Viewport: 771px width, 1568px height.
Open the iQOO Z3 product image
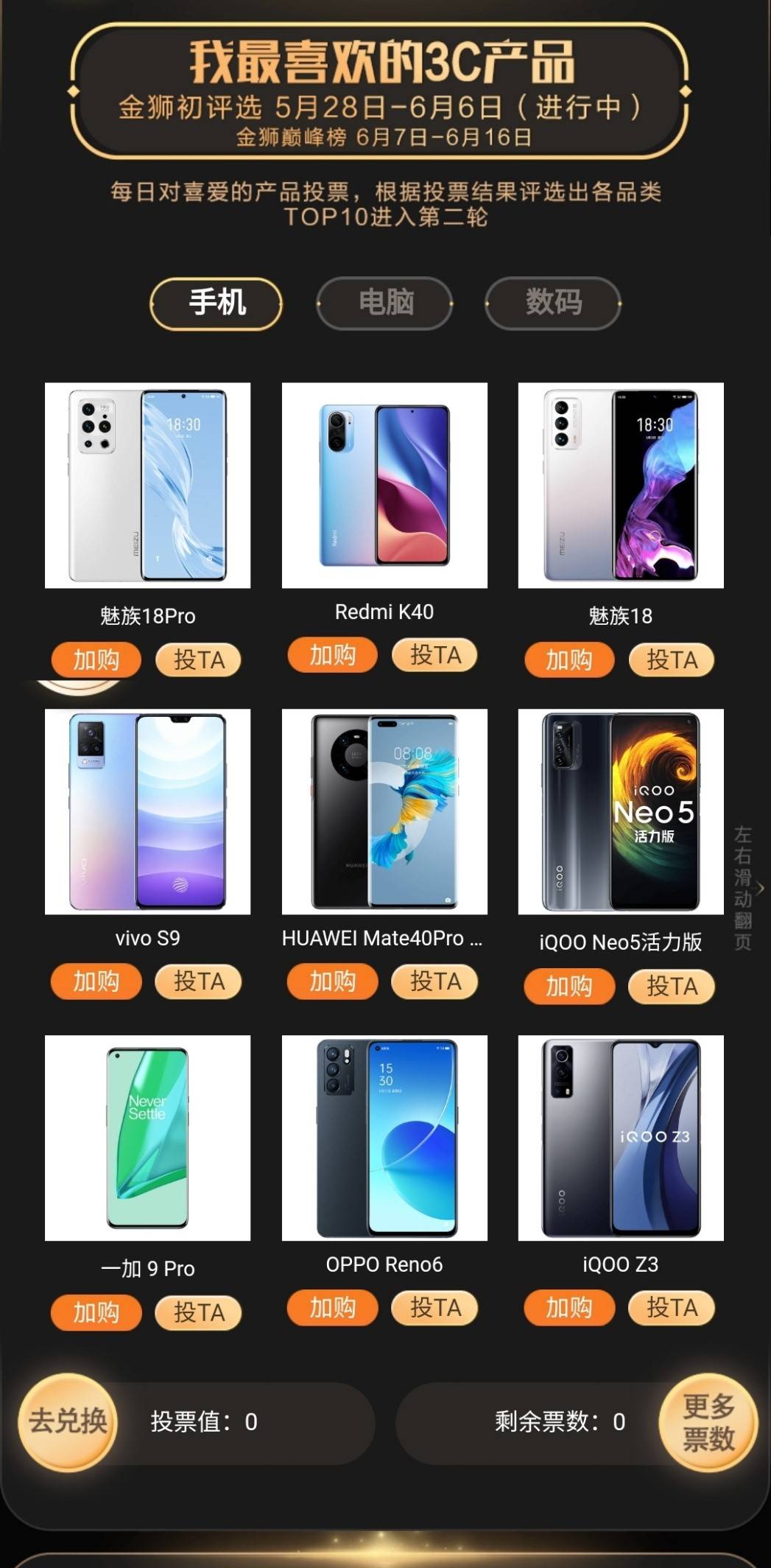(621, 1138)
